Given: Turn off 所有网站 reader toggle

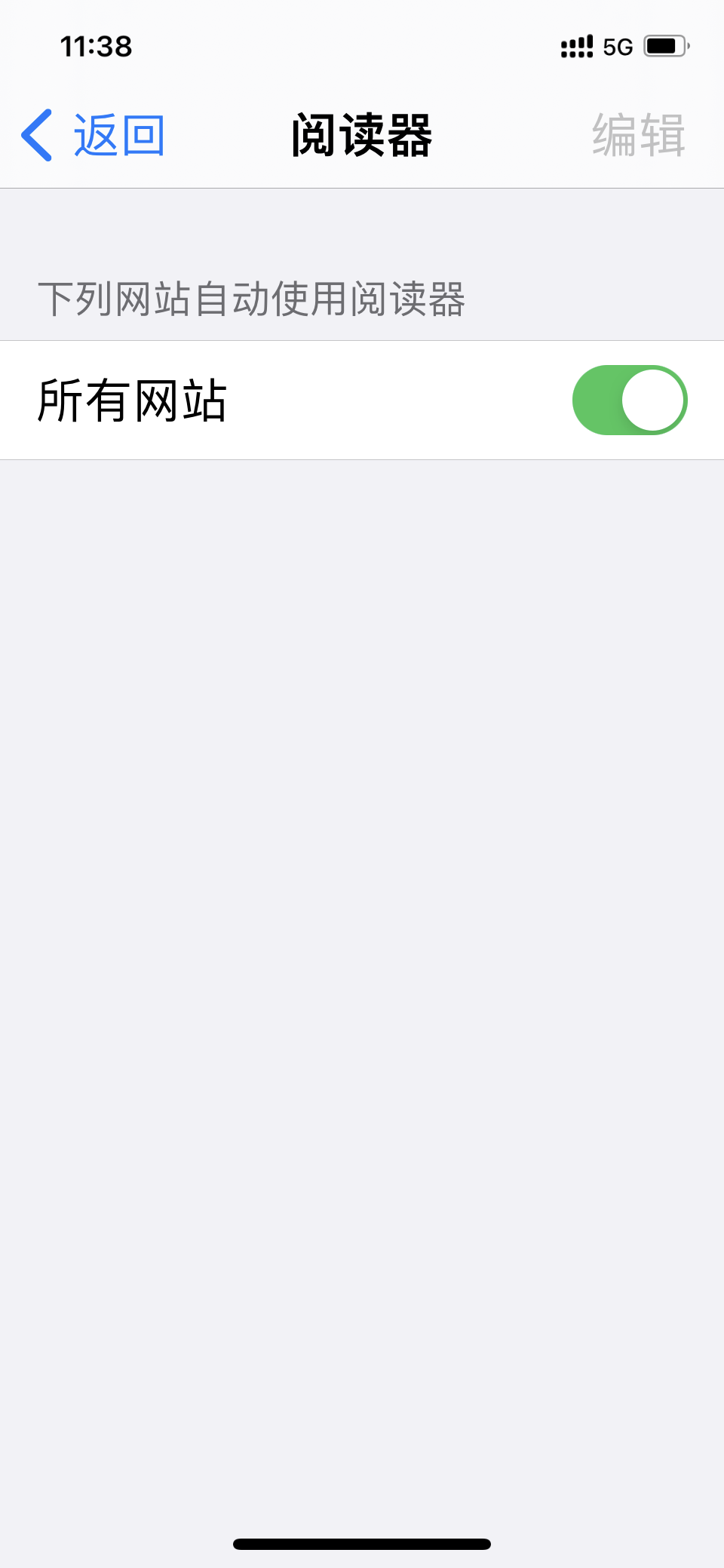Looking at the screenshot, I should tap(629, 400).
